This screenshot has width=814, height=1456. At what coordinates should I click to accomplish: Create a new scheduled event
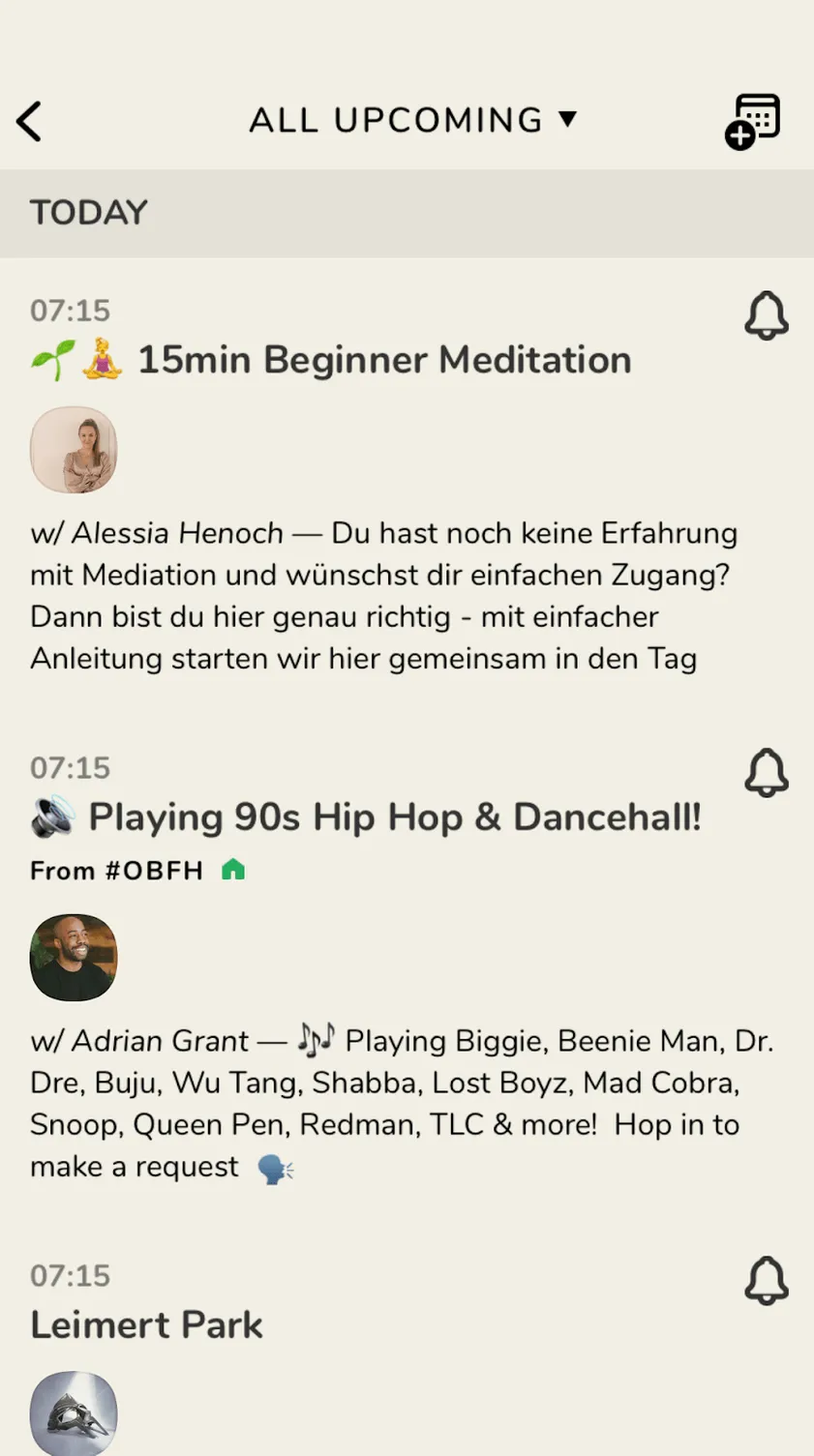tap(753, 122)
